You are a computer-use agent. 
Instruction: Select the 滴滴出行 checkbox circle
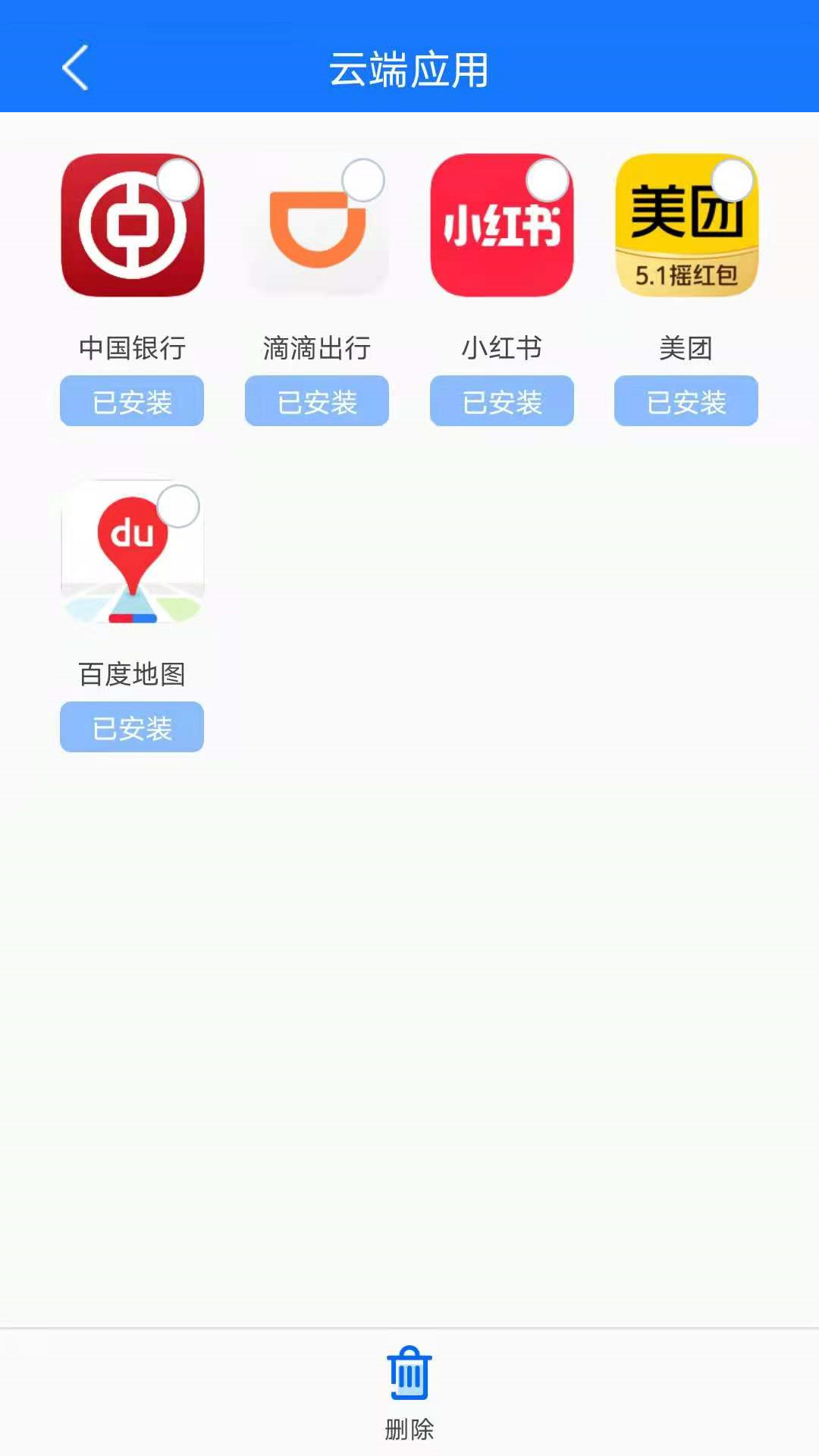coord(363,180)
